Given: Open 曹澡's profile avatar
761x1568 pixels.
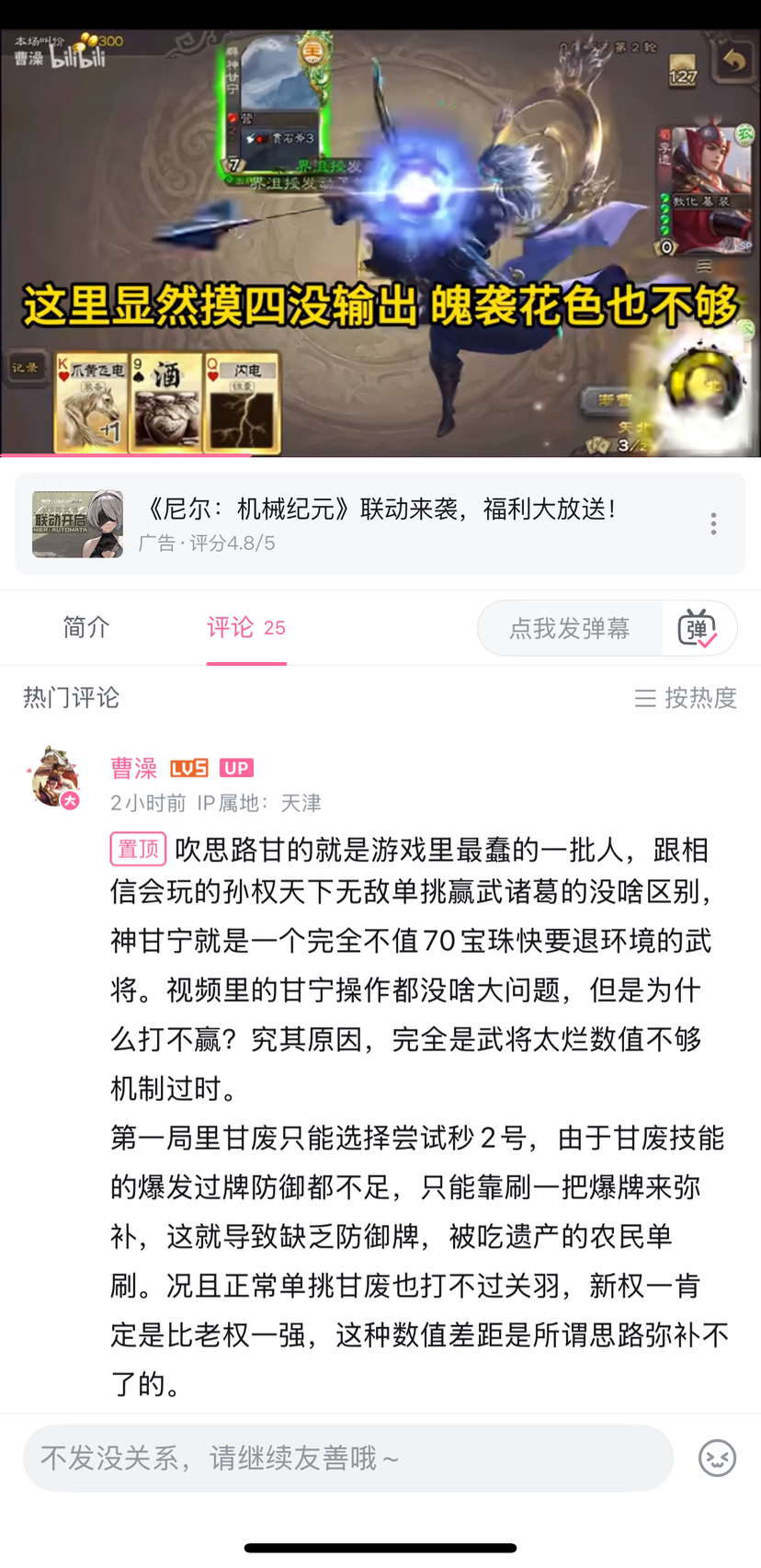Looking at the screenshot, I should [x=55, y=777].
